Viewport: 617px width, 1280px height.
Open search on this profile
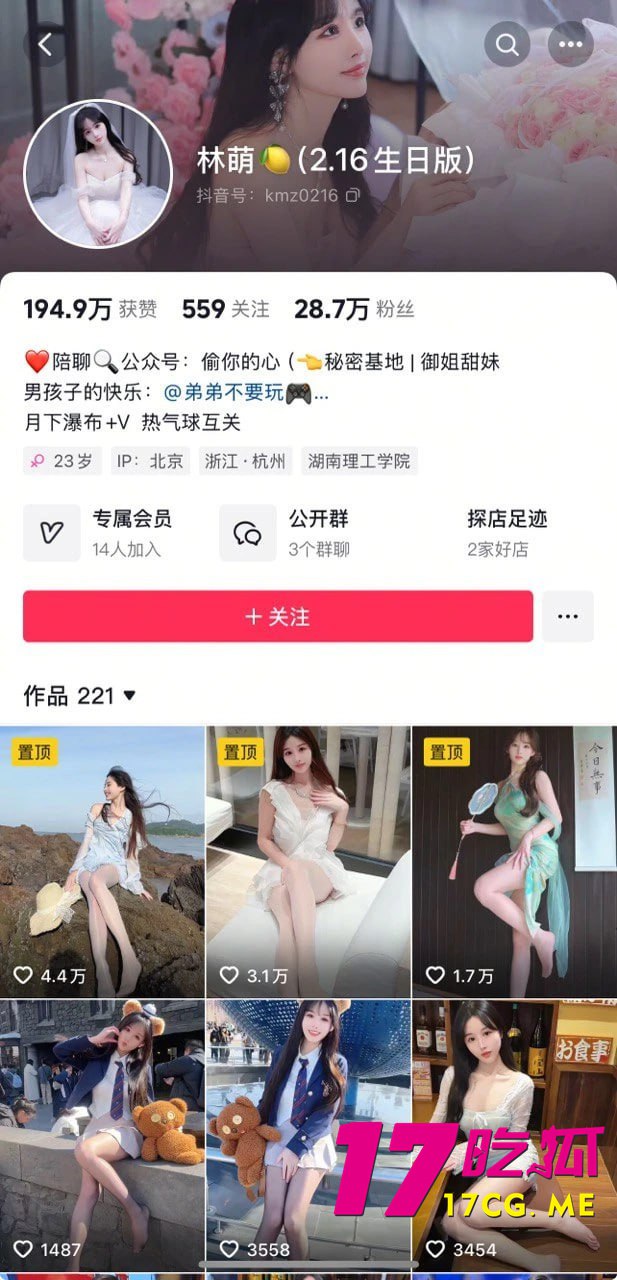click(507, 44)
